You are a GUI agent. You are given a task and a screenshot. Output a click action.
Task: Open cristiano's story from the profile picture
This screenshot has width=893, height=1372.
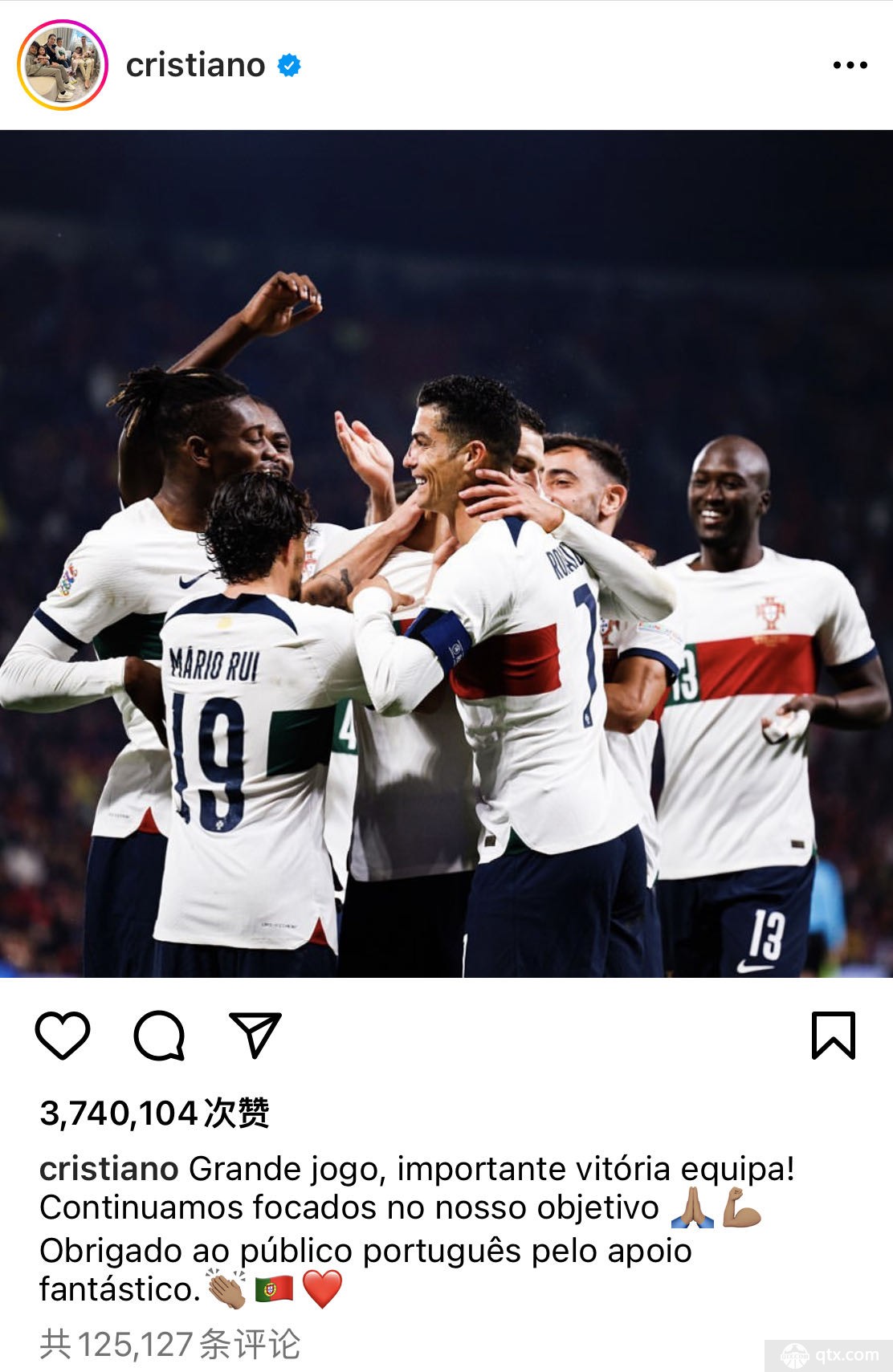pos(63,65)
